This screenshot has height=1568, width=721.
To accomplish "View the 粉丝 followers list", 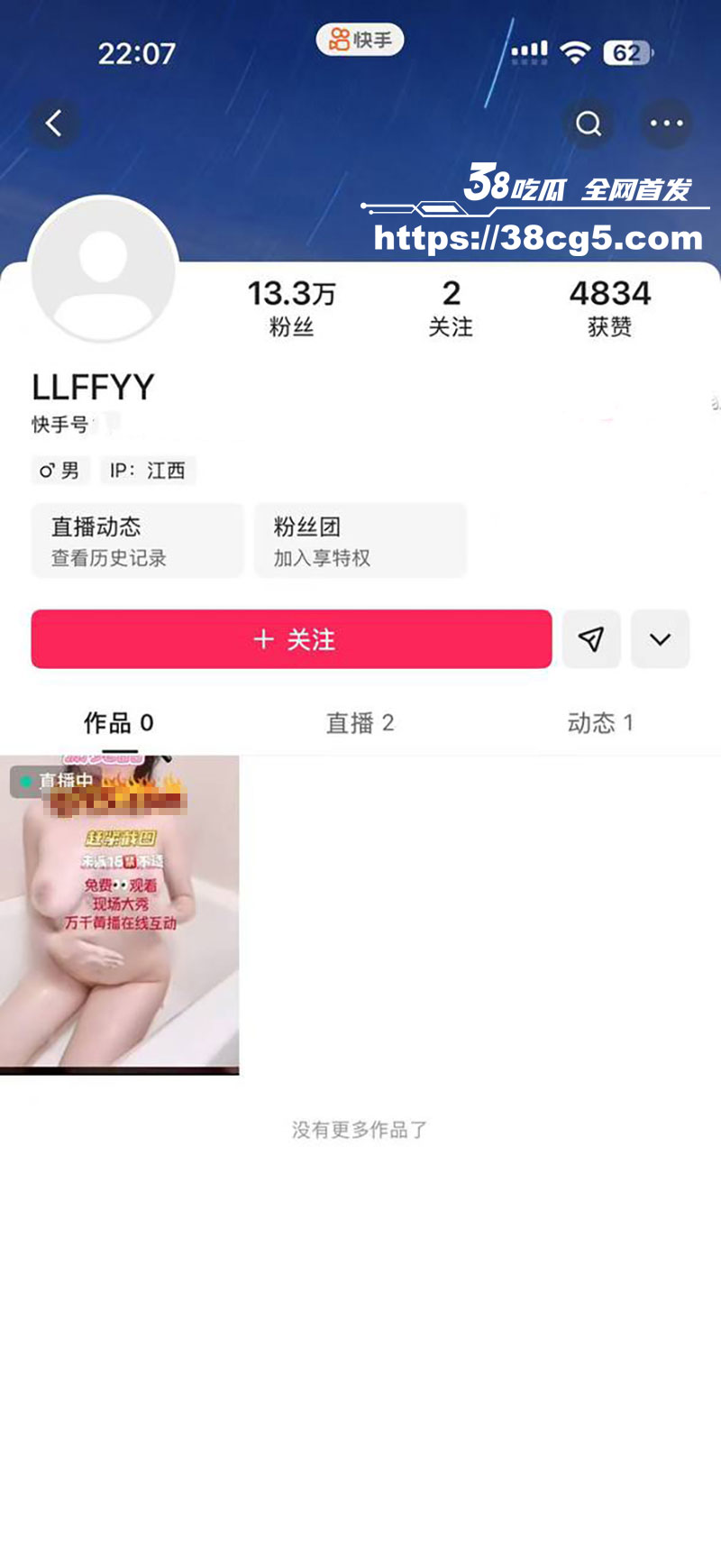I will [291, 307].
